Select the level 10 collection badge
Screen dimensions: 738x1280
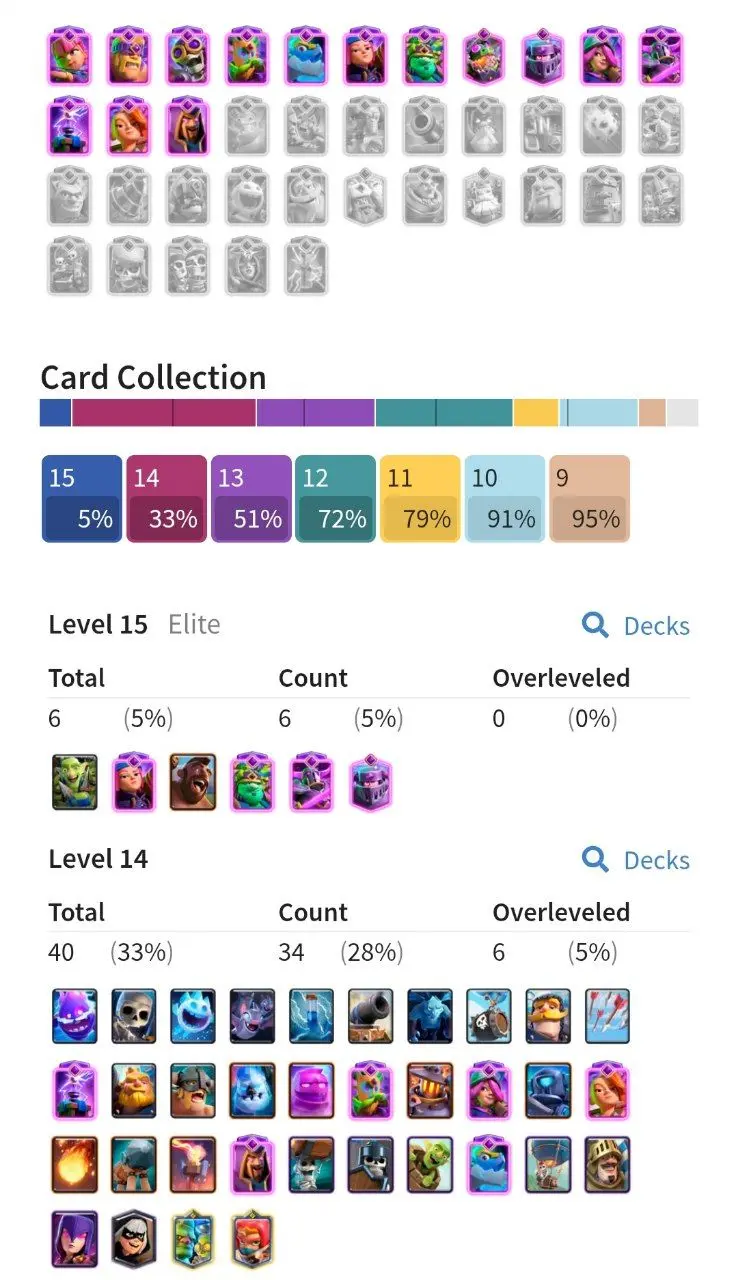[505, 499]
